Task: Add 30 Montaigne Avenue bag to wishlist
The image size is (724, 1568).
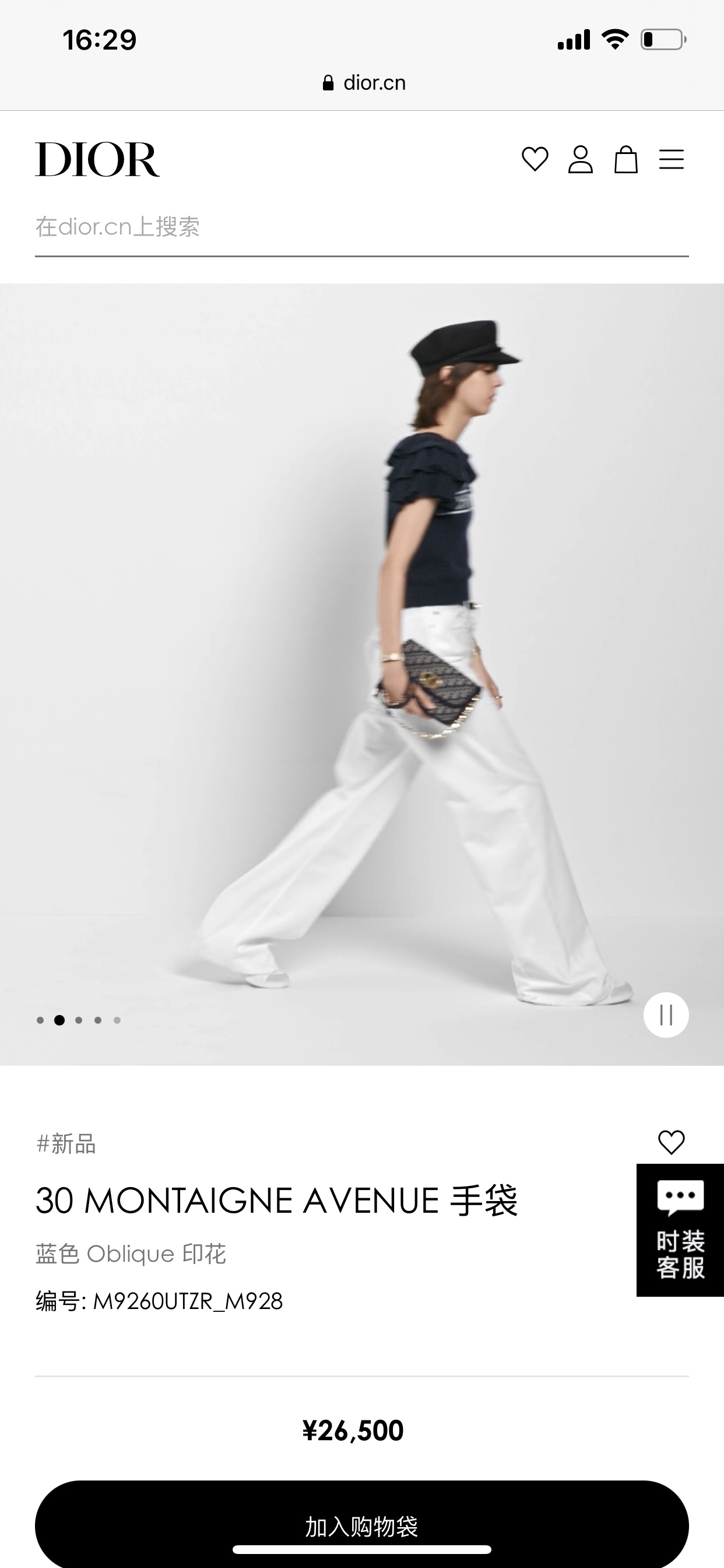Action: [x=671, y=1143]
